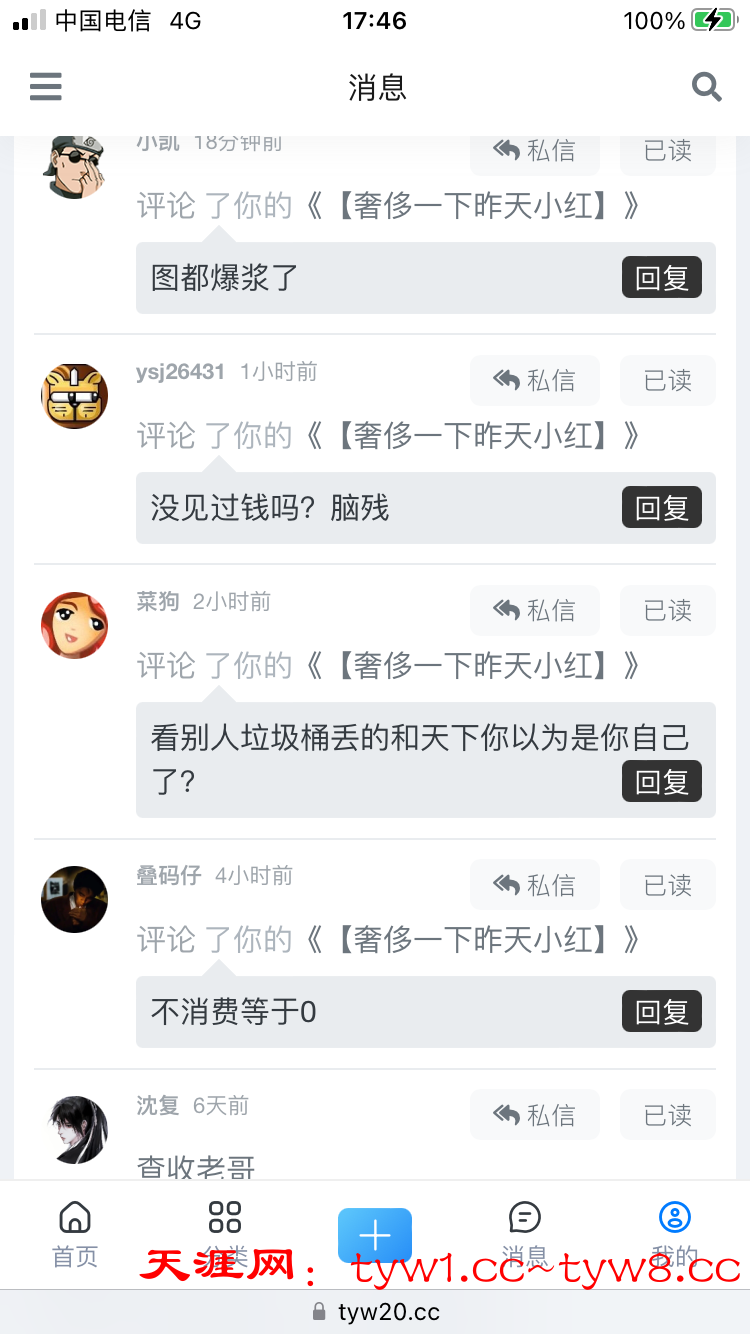The width and height of the screenshot is (750, 1334).
Task: Reply to comment 图都爆浆了
Action: coord(661,278)
